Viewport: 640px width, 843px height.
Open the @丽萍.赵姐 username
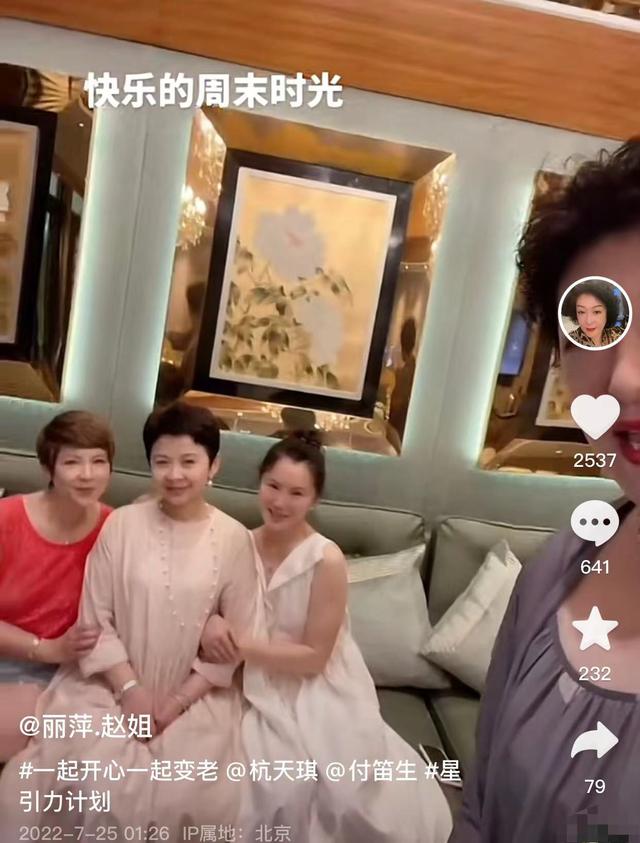86,727
